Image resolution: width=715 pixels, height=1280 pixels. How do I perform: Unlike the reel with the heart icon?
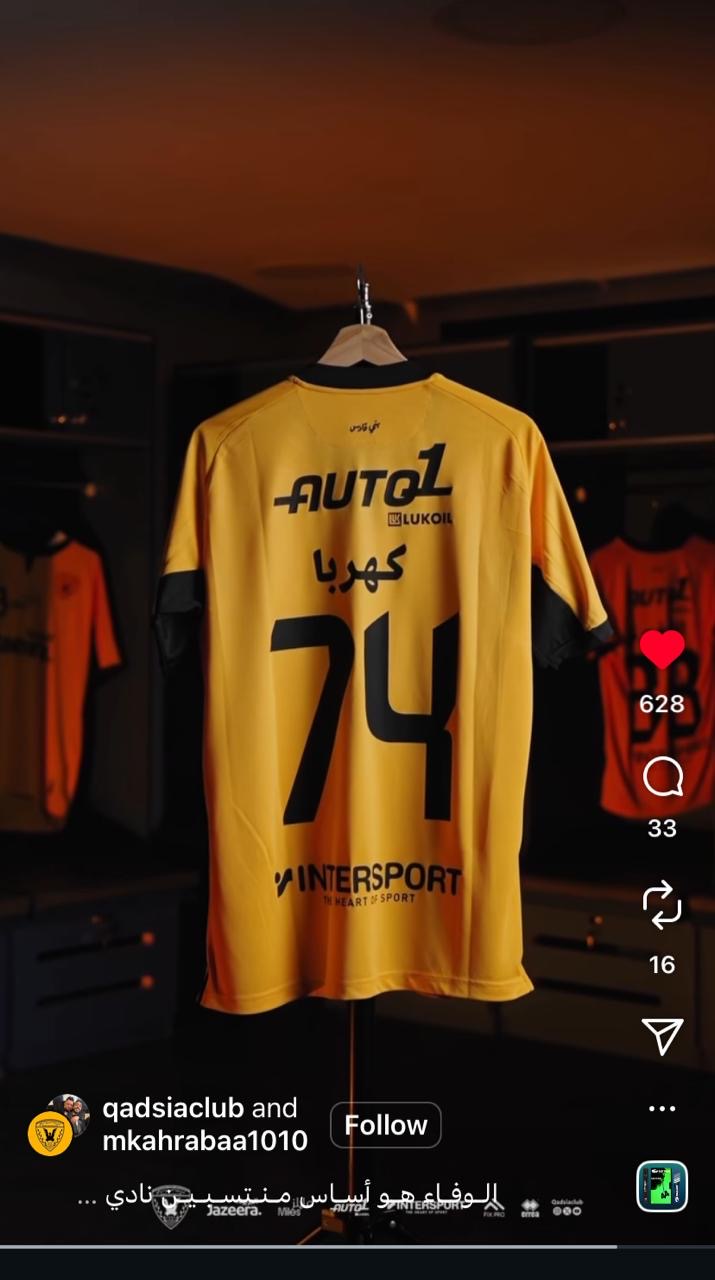[662, 651]
